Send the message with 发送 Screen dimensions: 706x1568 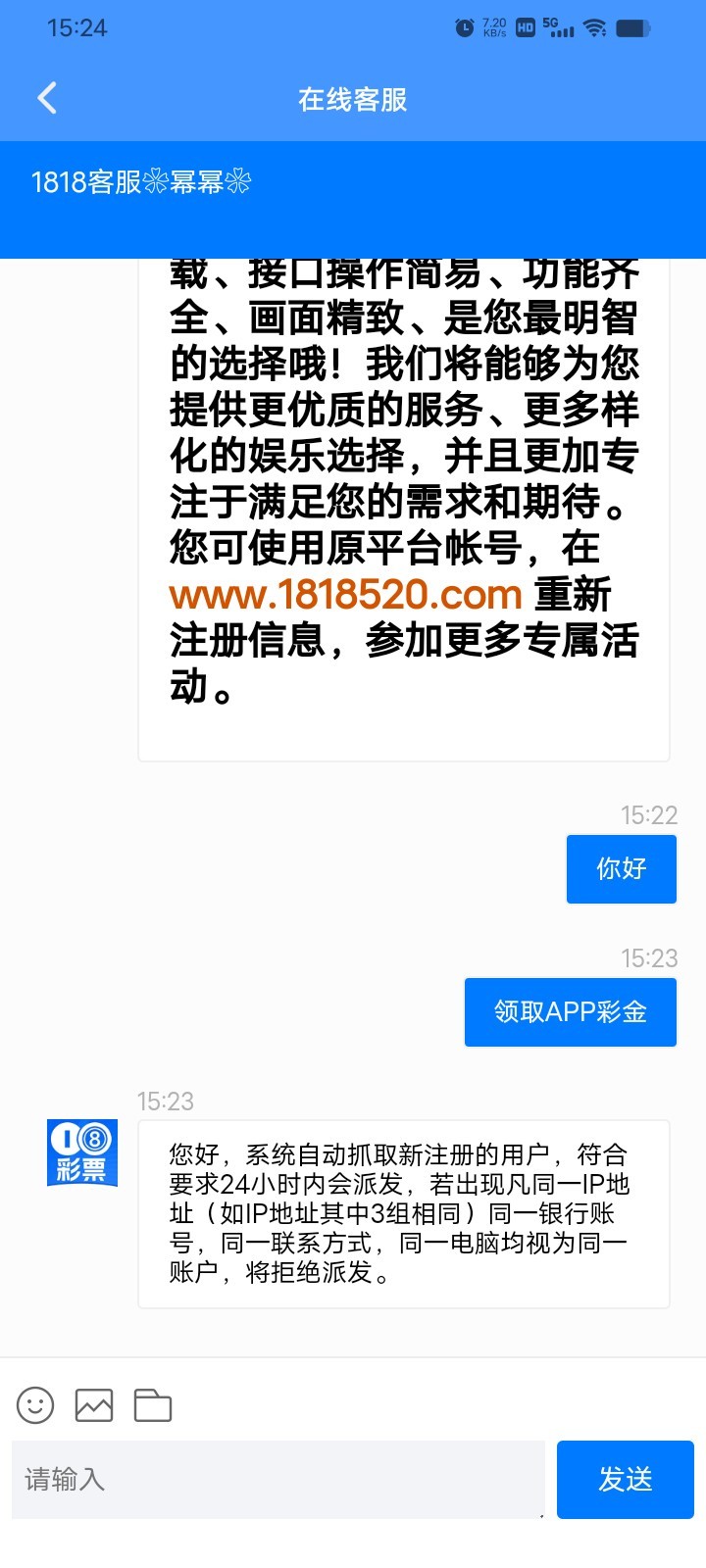(626, 1480)
